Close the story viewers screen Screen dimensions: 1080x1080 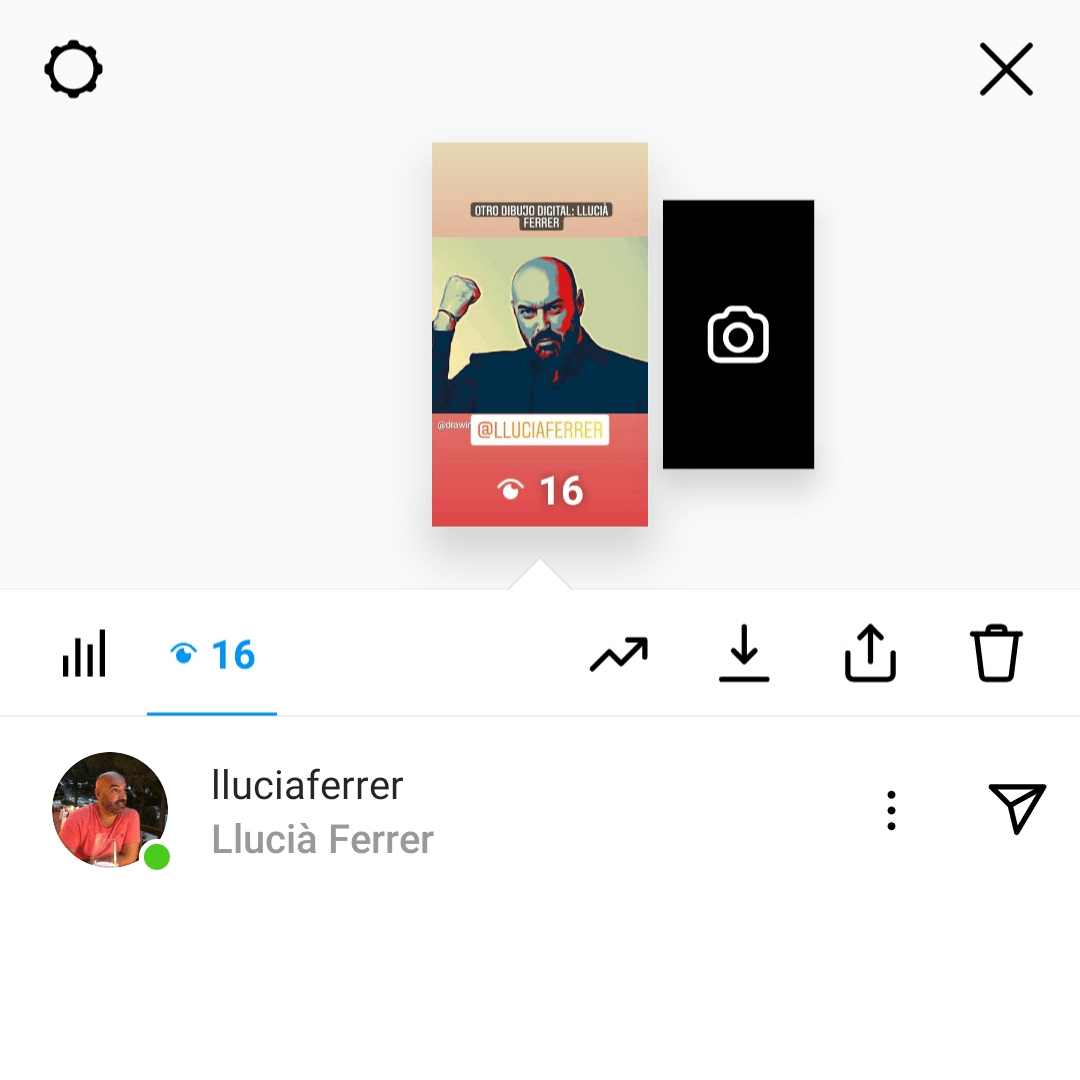(1006, 70)
